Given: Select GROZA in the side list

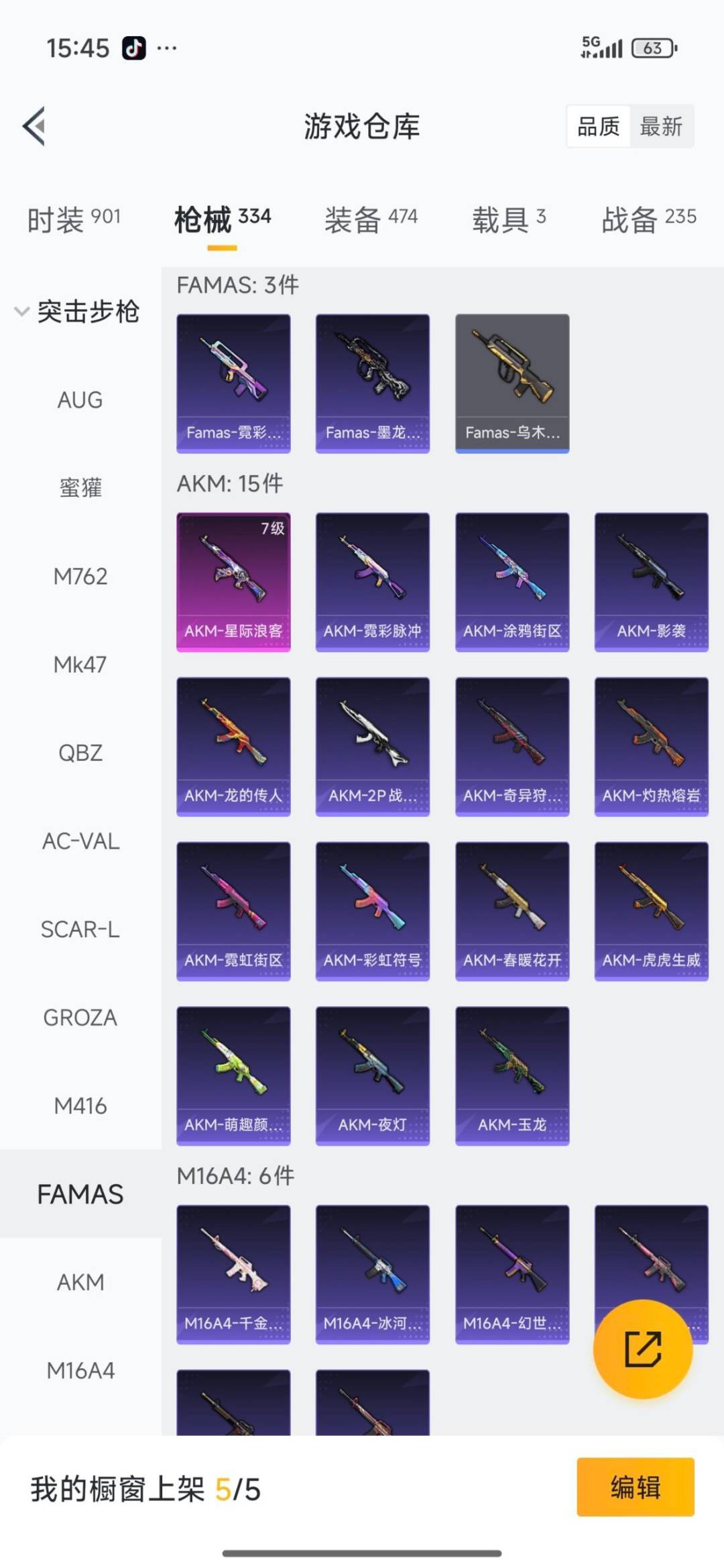Looking at the screenshot, I should (80, 1018).
